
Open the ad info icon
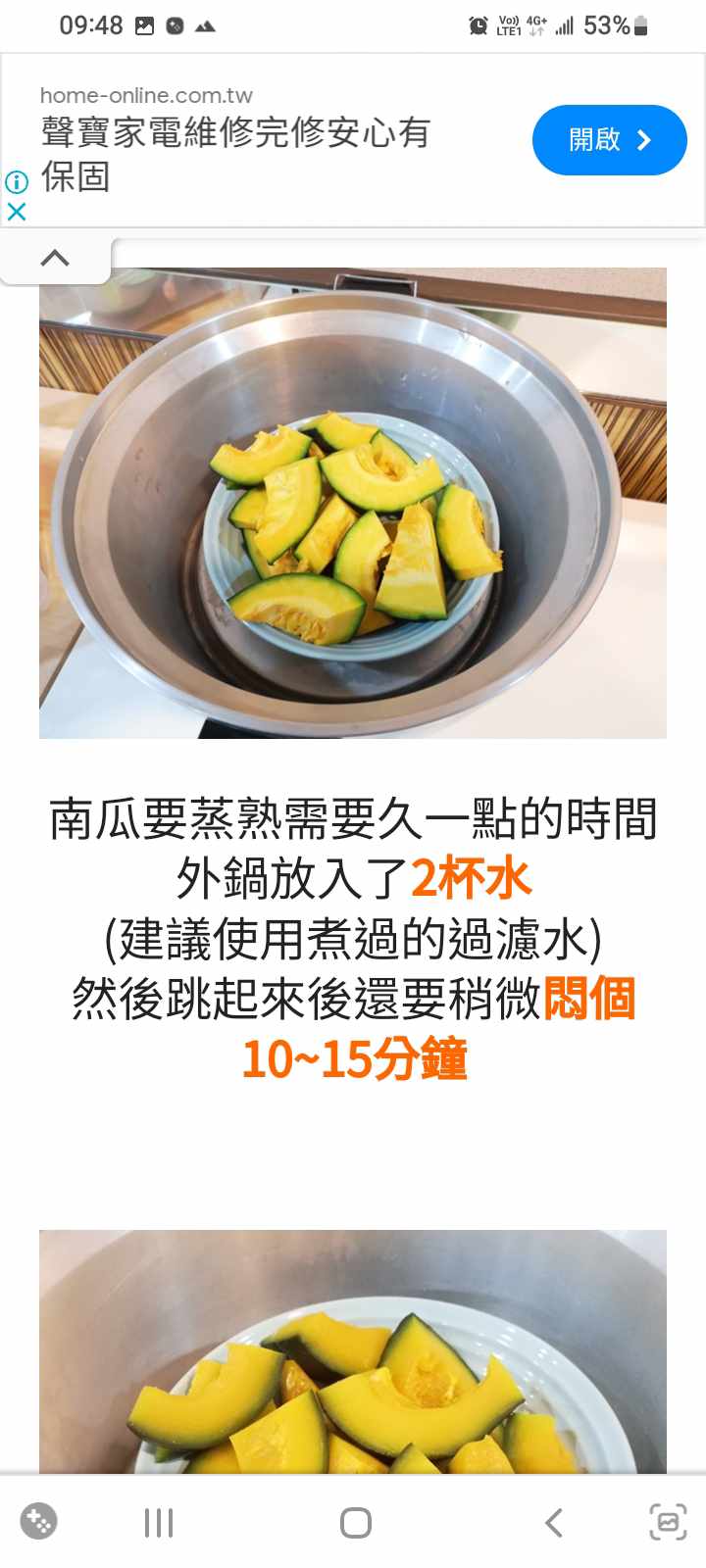coord(17,181)
